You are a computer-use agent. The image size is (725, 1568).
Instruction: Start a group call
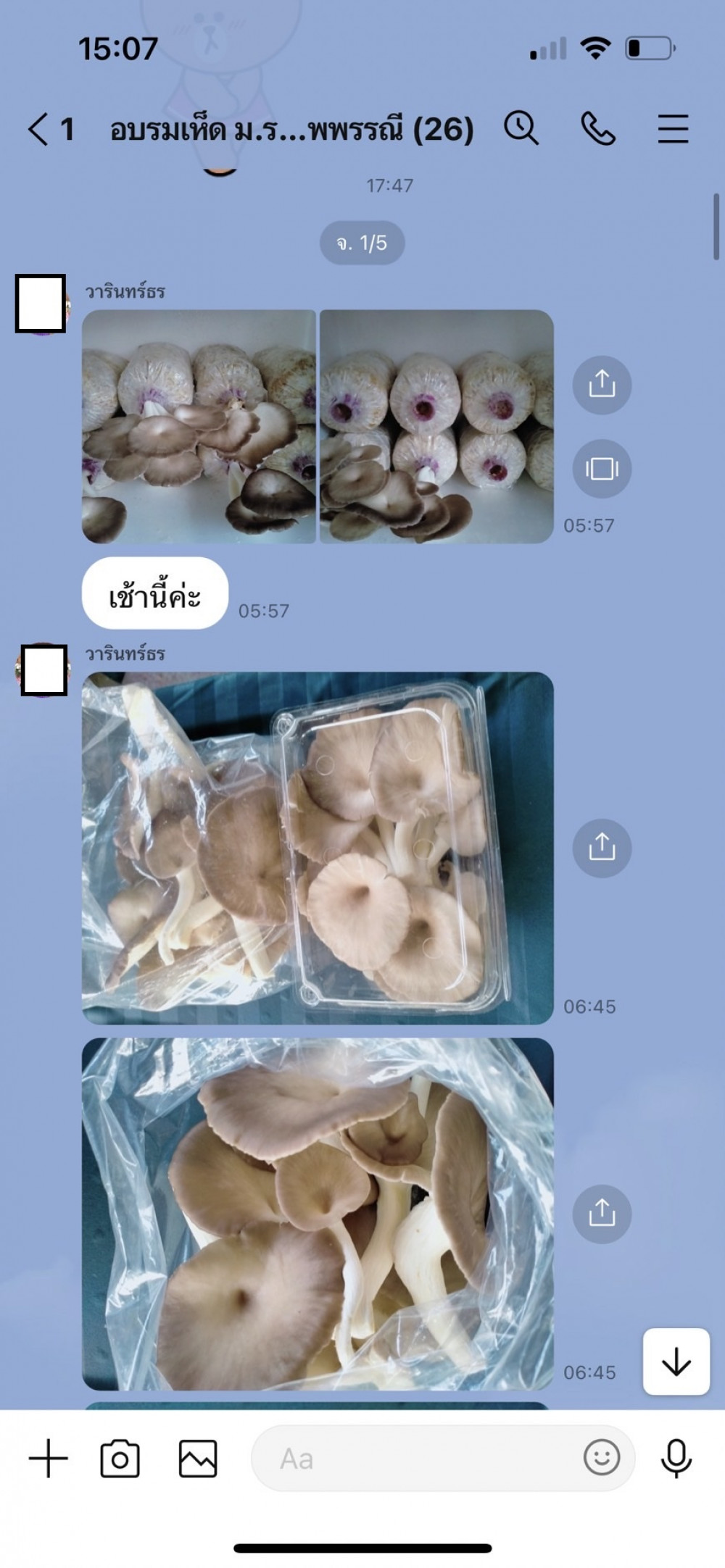(598, 129)
